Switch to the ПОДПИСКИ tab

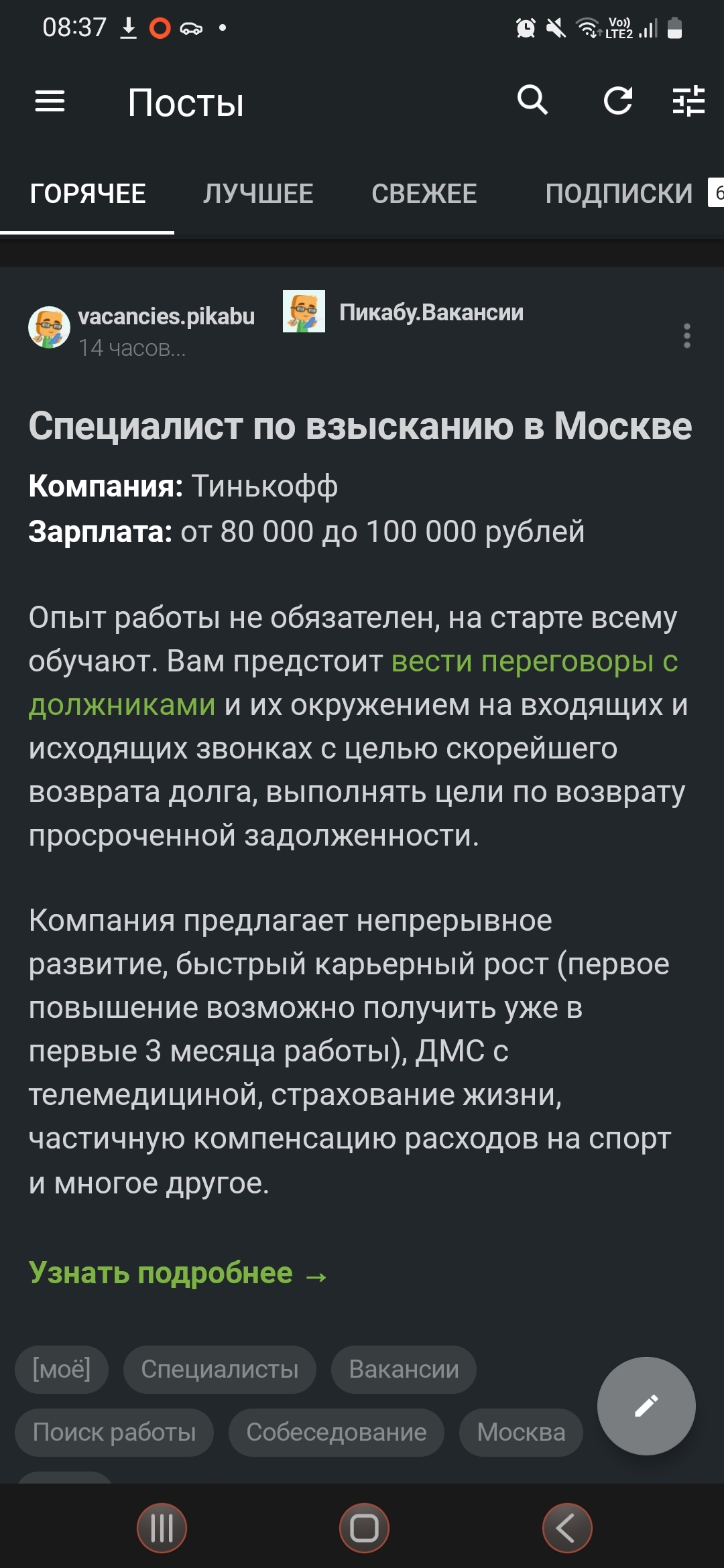[x=618, y=194]
